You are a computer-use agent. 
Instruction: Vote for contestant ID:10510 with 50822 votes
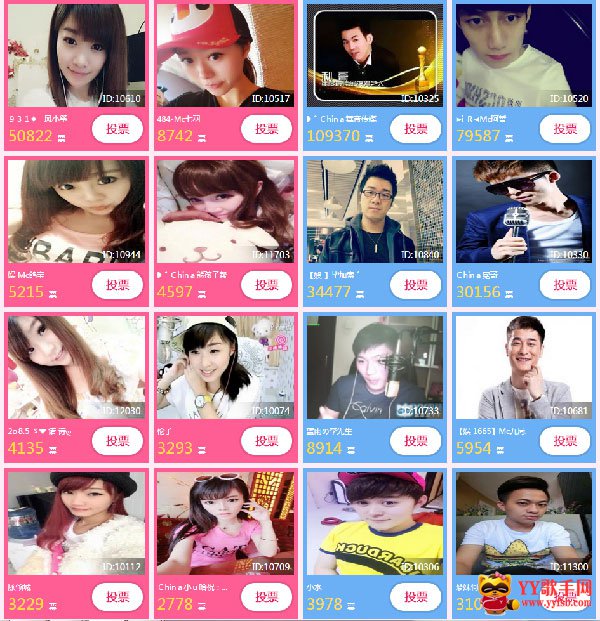pos(117,129)
